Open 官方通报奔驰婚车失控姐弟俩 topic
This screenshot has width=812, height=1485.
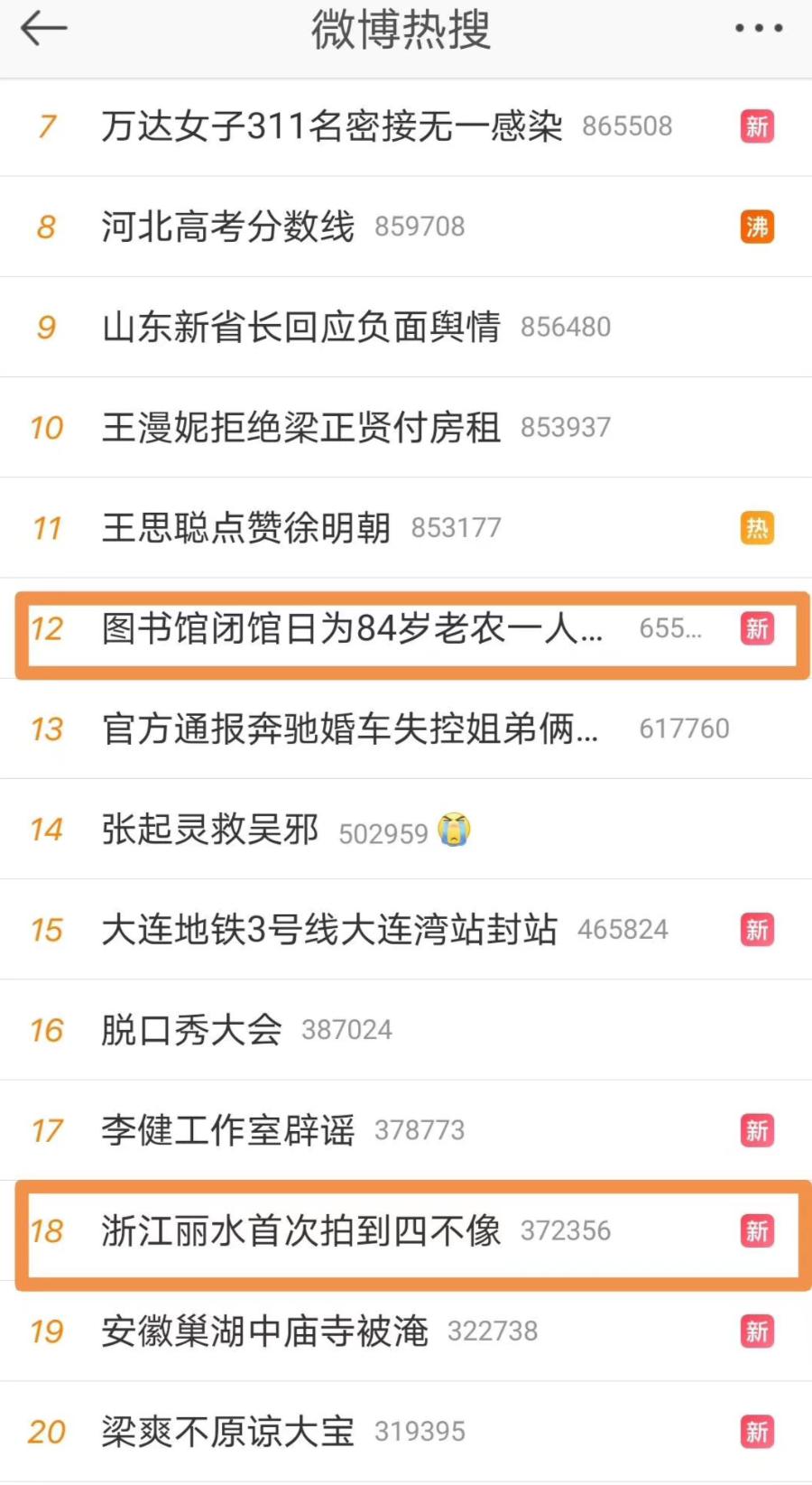pyautogui.click(x=350, y=729)
